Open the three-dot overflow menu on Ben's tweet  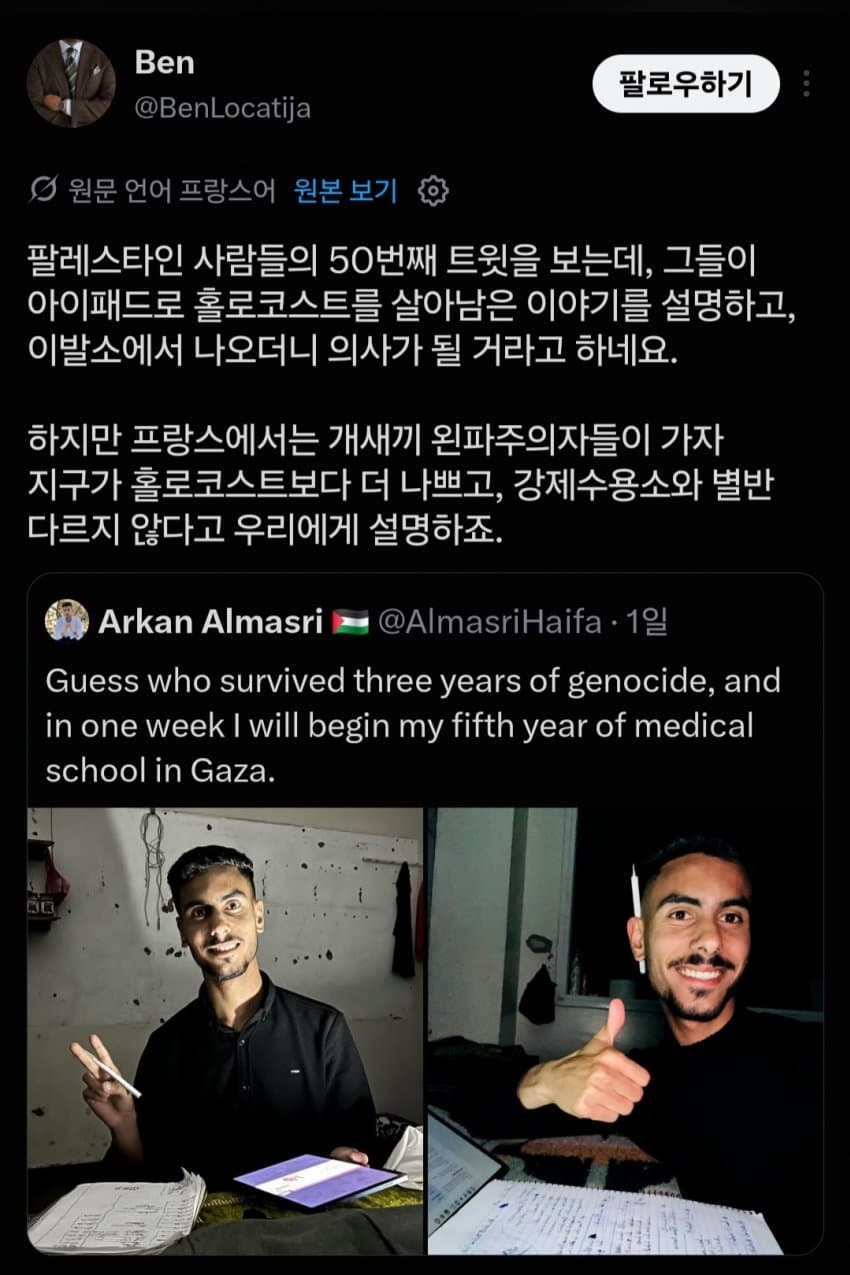(x=806, y=84)
